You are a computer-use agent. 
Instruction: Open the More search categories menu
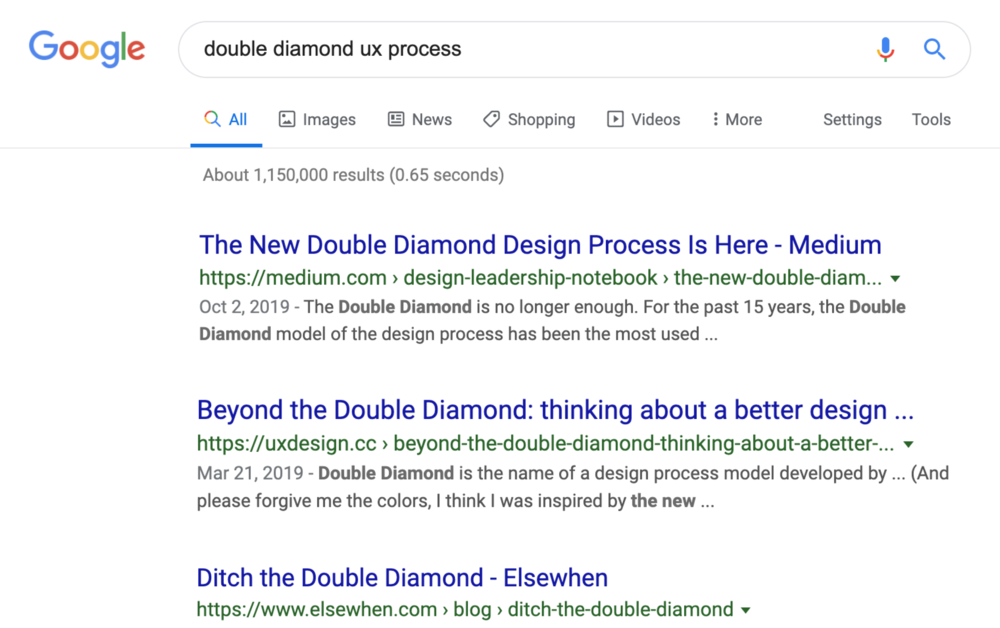click(737, 120)
